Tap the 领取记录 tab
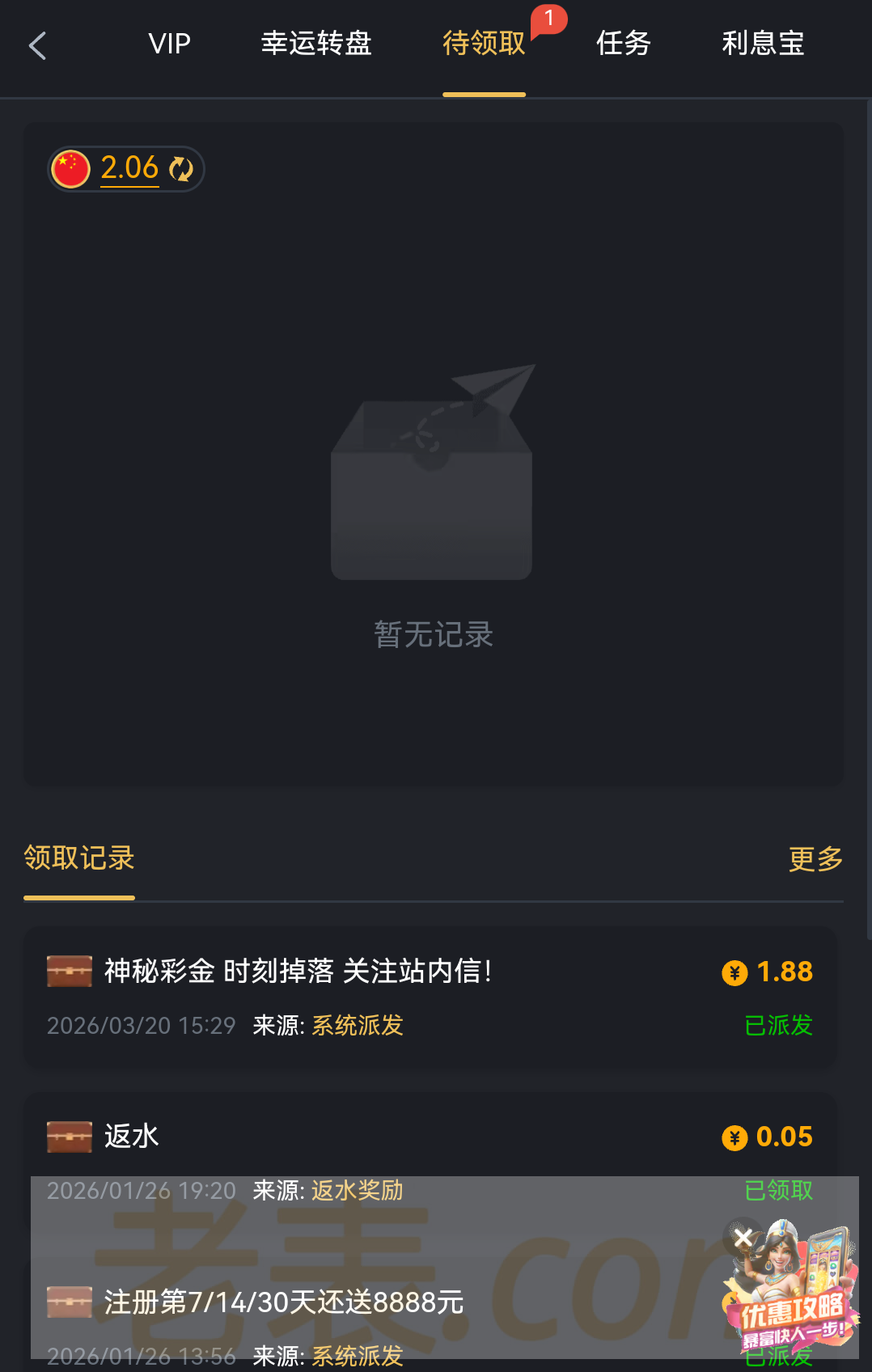Screen dimensions: 872x1372 79,858
